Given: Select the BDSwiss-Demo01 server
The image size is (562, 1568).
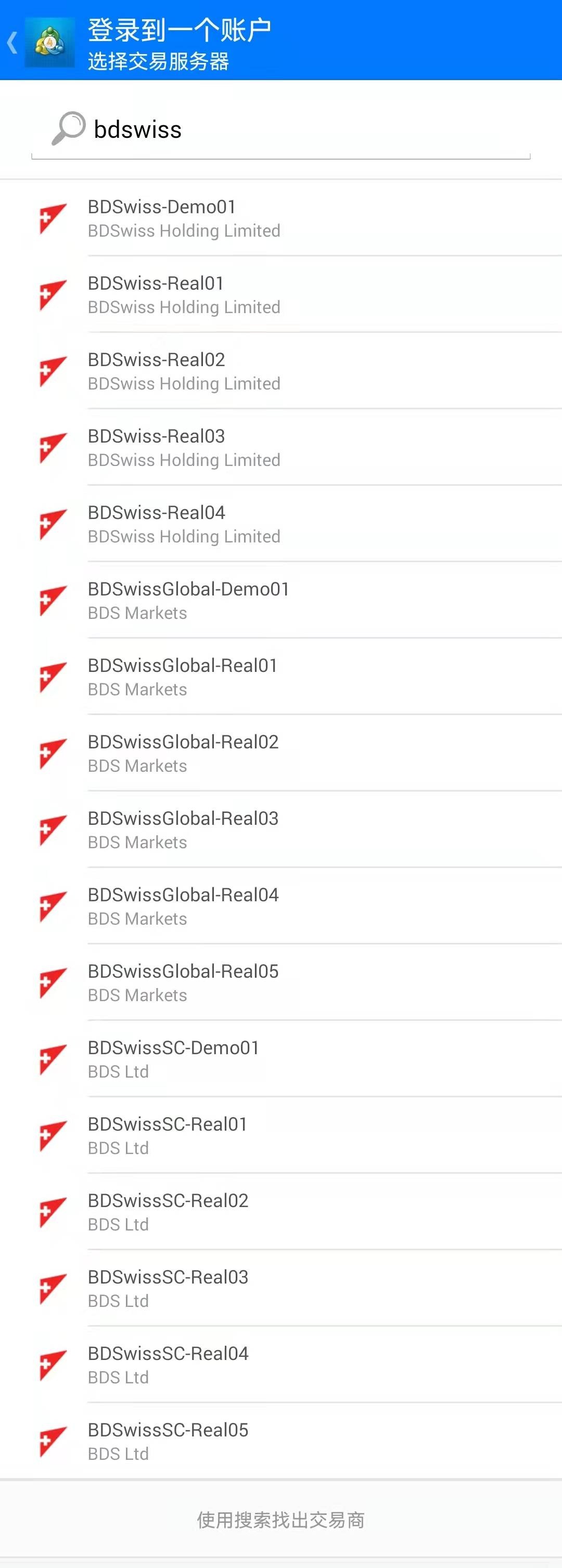Looking at the screenshot, I should (280, 218).
